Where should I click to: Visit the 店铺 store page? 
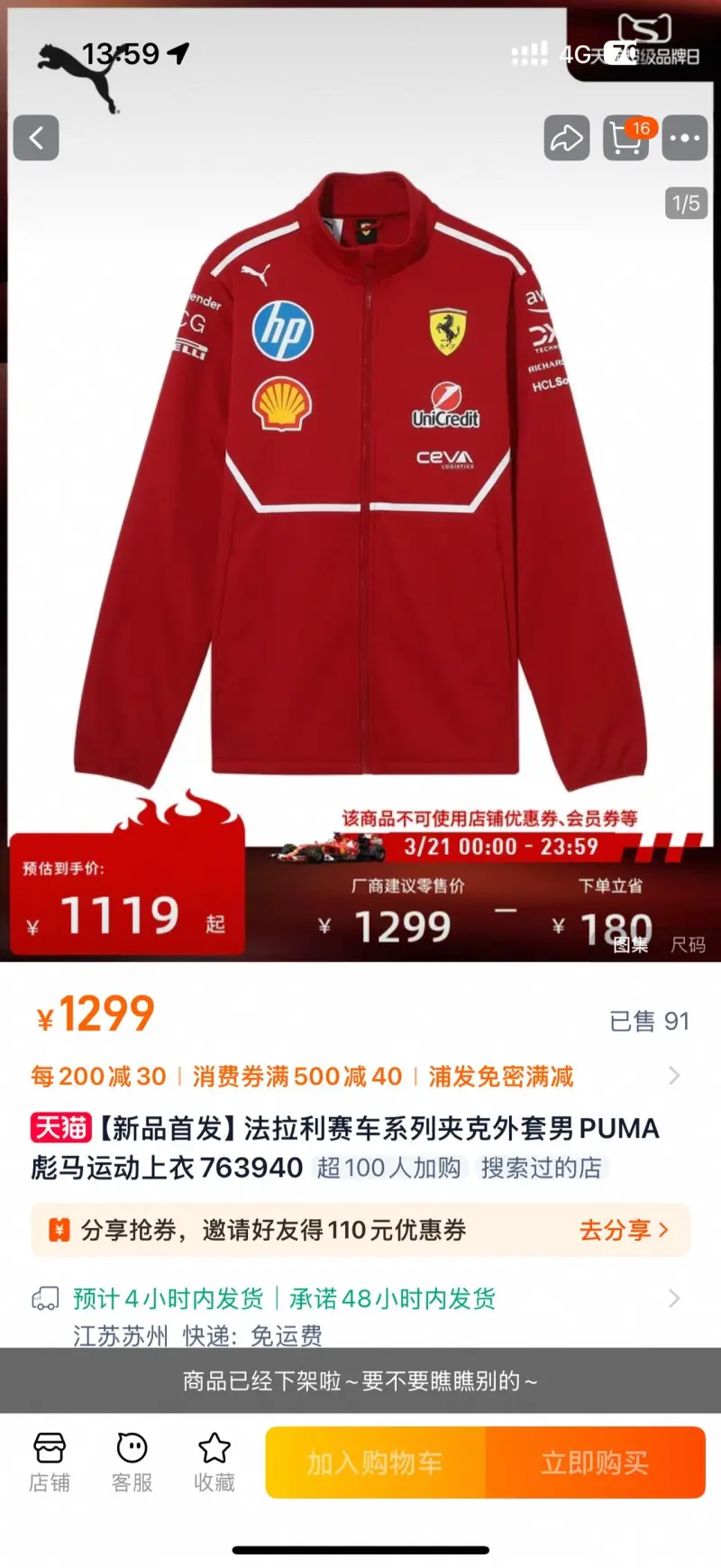(x=50, y=1462)
